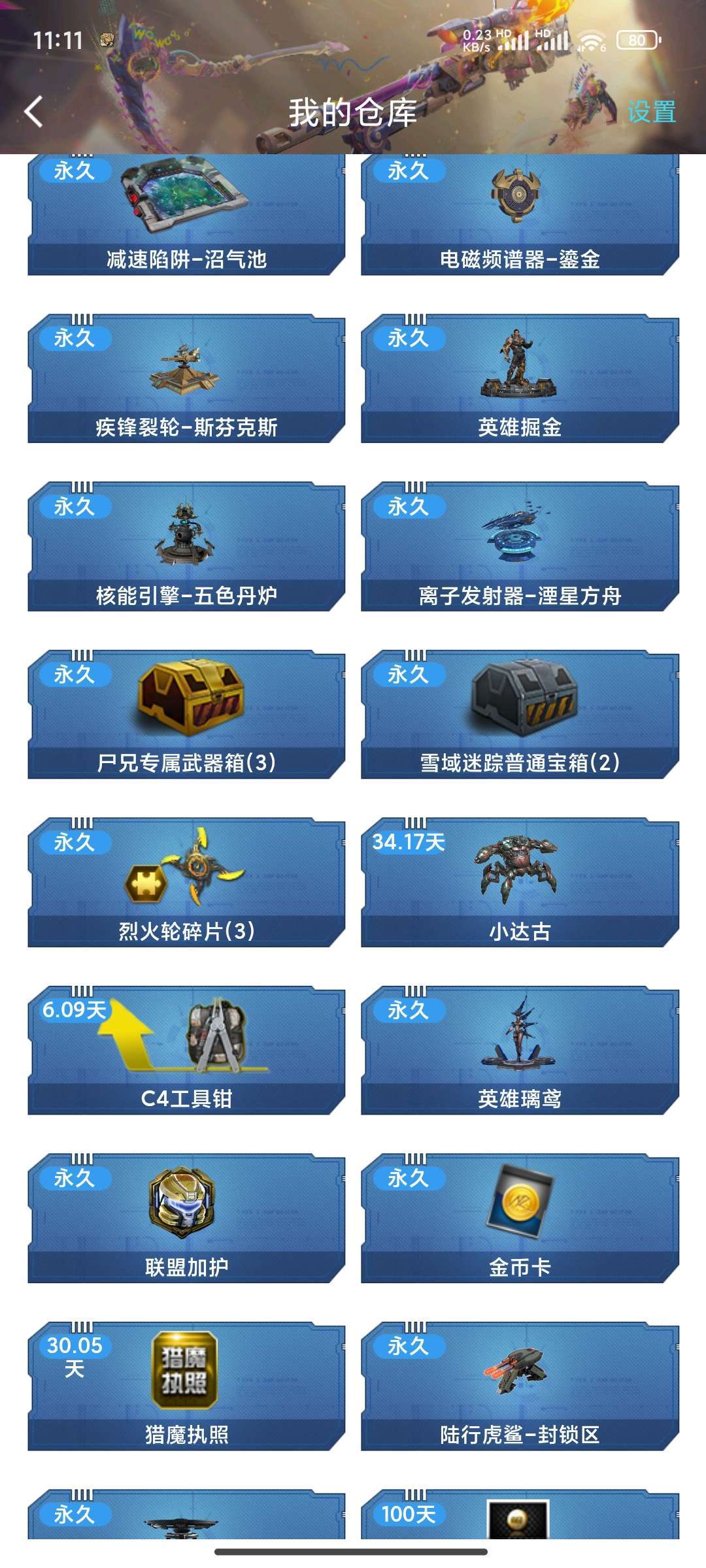Viewport: 706px width, 1568px height.
Task: Select the 离子发射器-湮星方舟 item
Action: 520,547
